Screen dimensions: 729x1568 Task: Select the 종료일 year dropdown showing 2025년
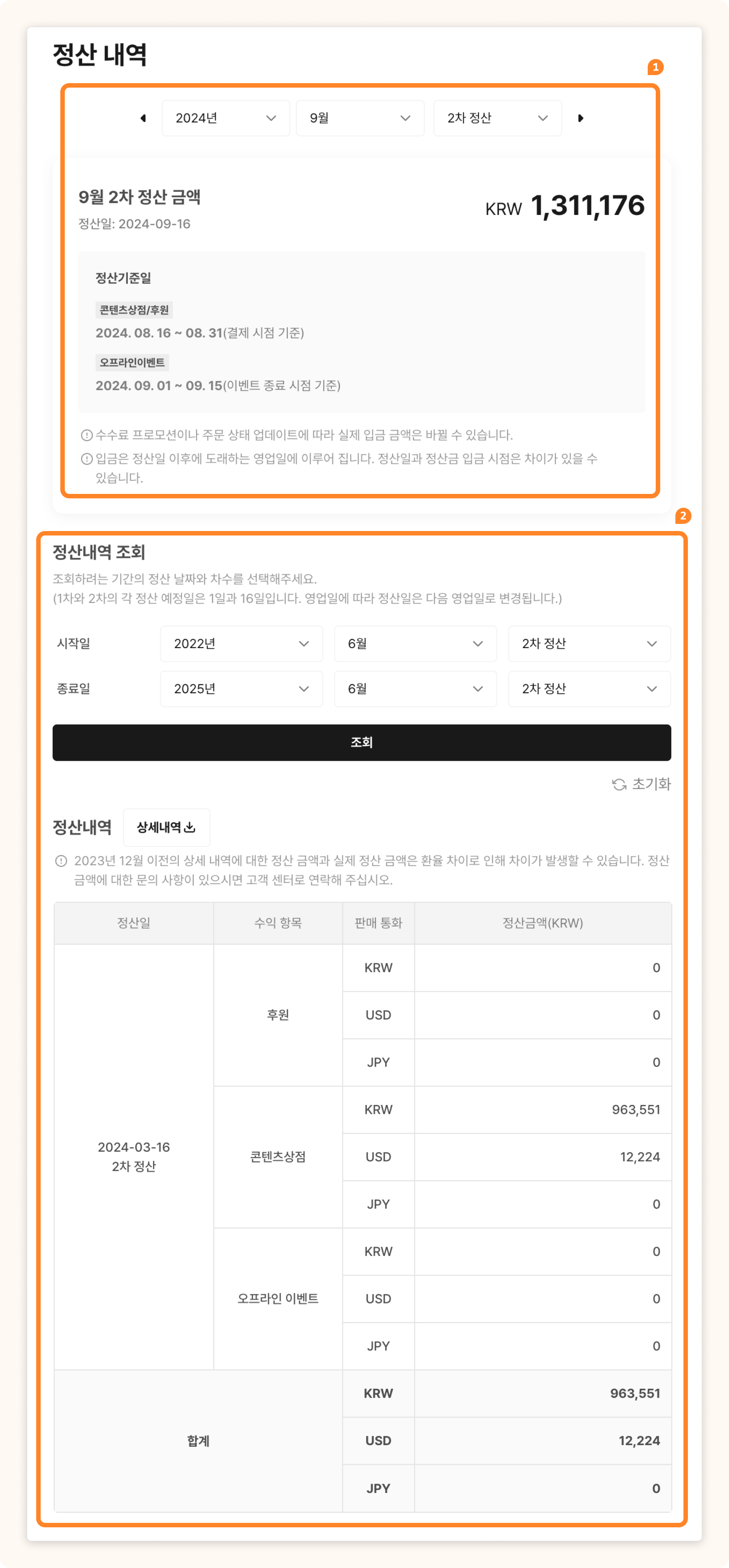(241, 688)
